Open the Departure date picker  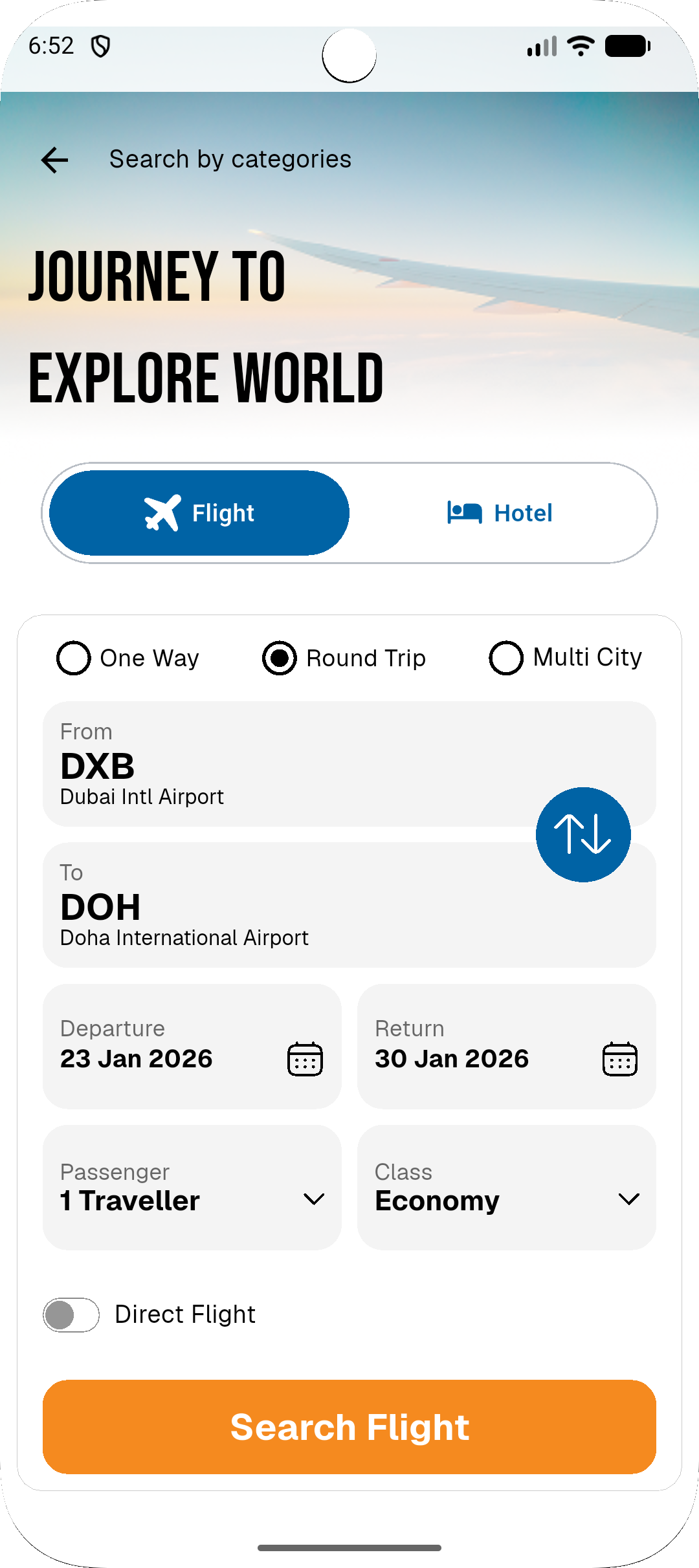192,1047
